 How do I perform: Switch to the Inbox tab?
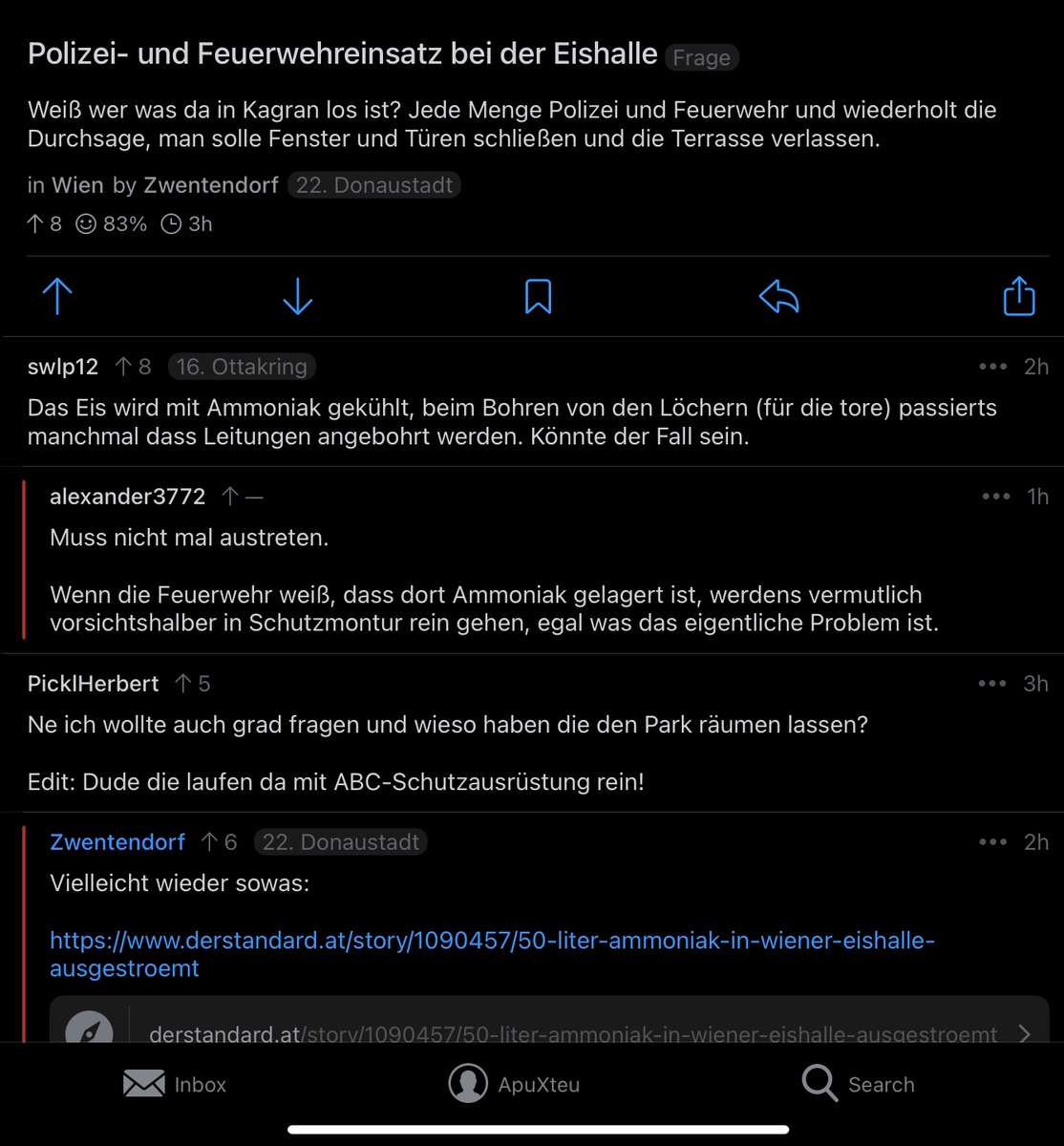pos(175,1085)
